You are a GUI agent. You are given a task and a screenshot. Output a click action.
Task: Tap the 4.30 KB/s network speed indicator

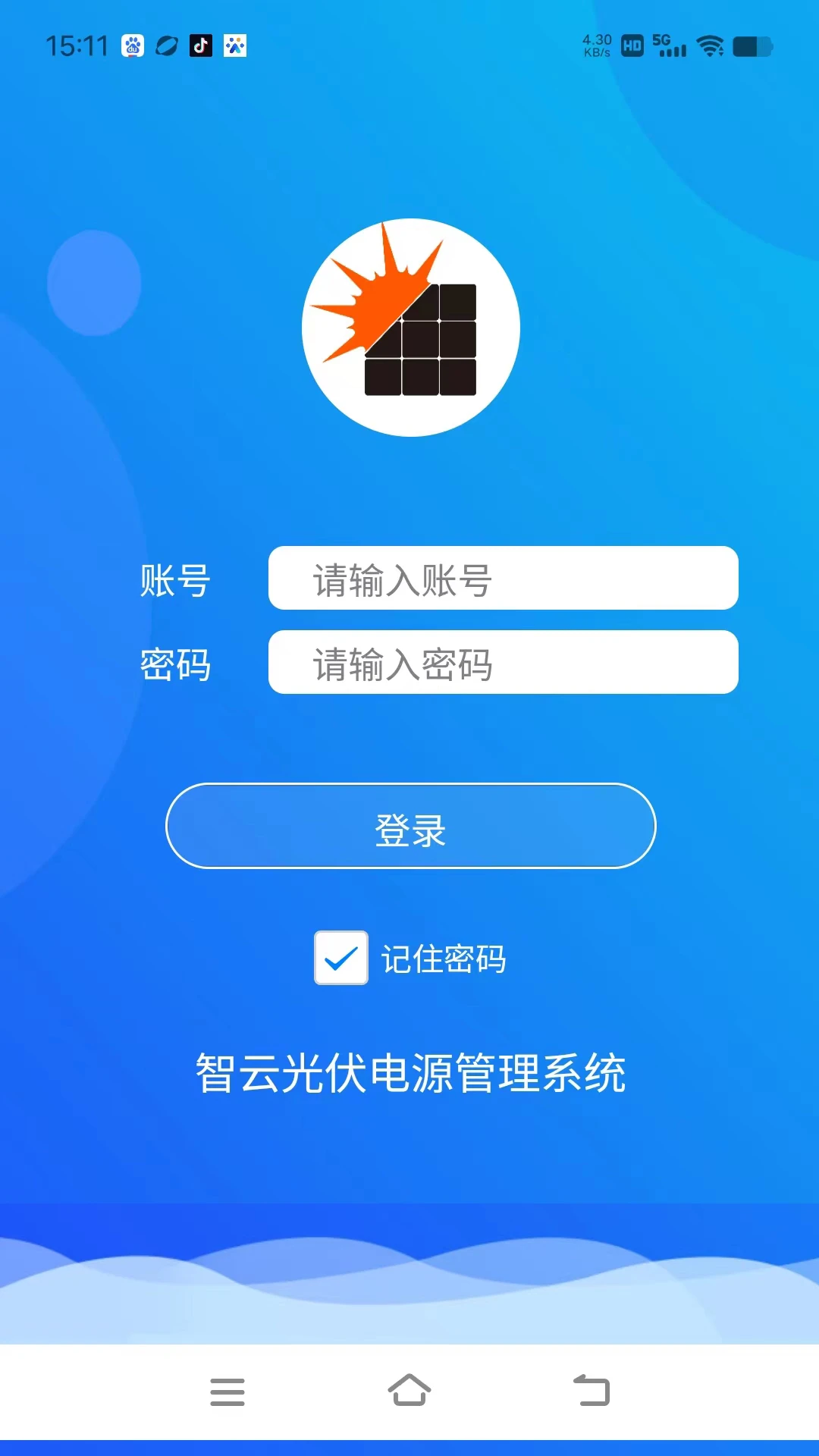[x=598, y=47]
